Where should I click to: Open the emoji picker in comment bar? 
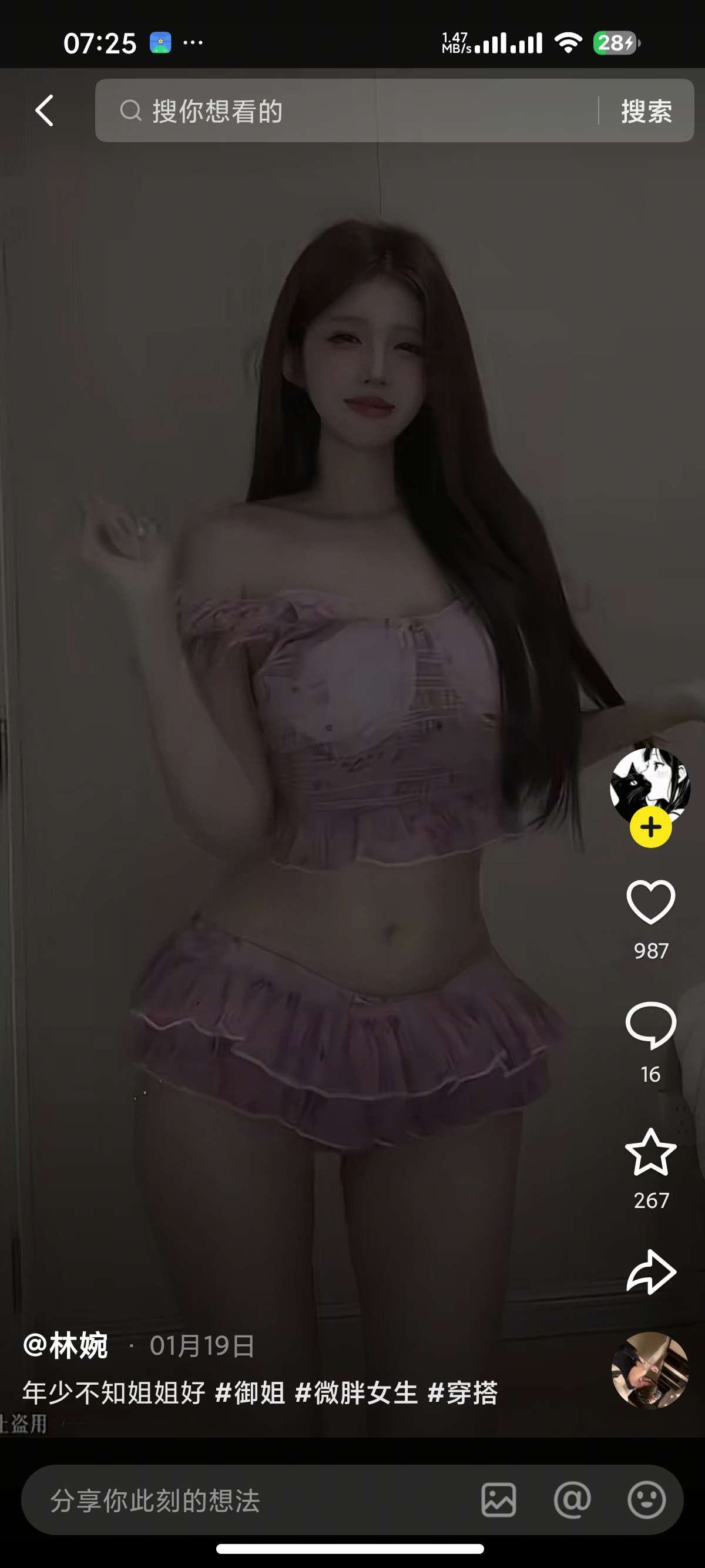pos(646,1500)
